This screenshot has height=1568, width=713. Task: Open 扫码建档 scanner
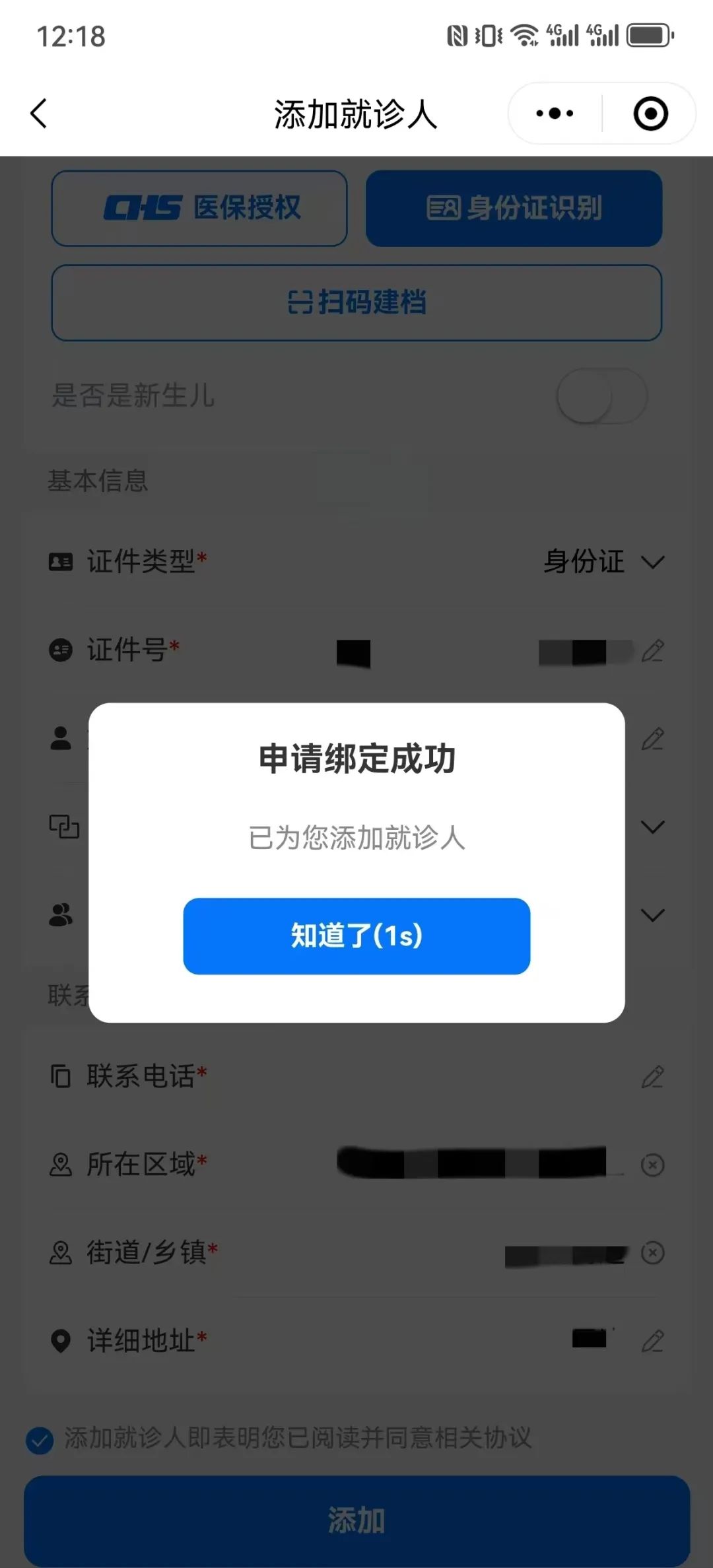point(356,302)
